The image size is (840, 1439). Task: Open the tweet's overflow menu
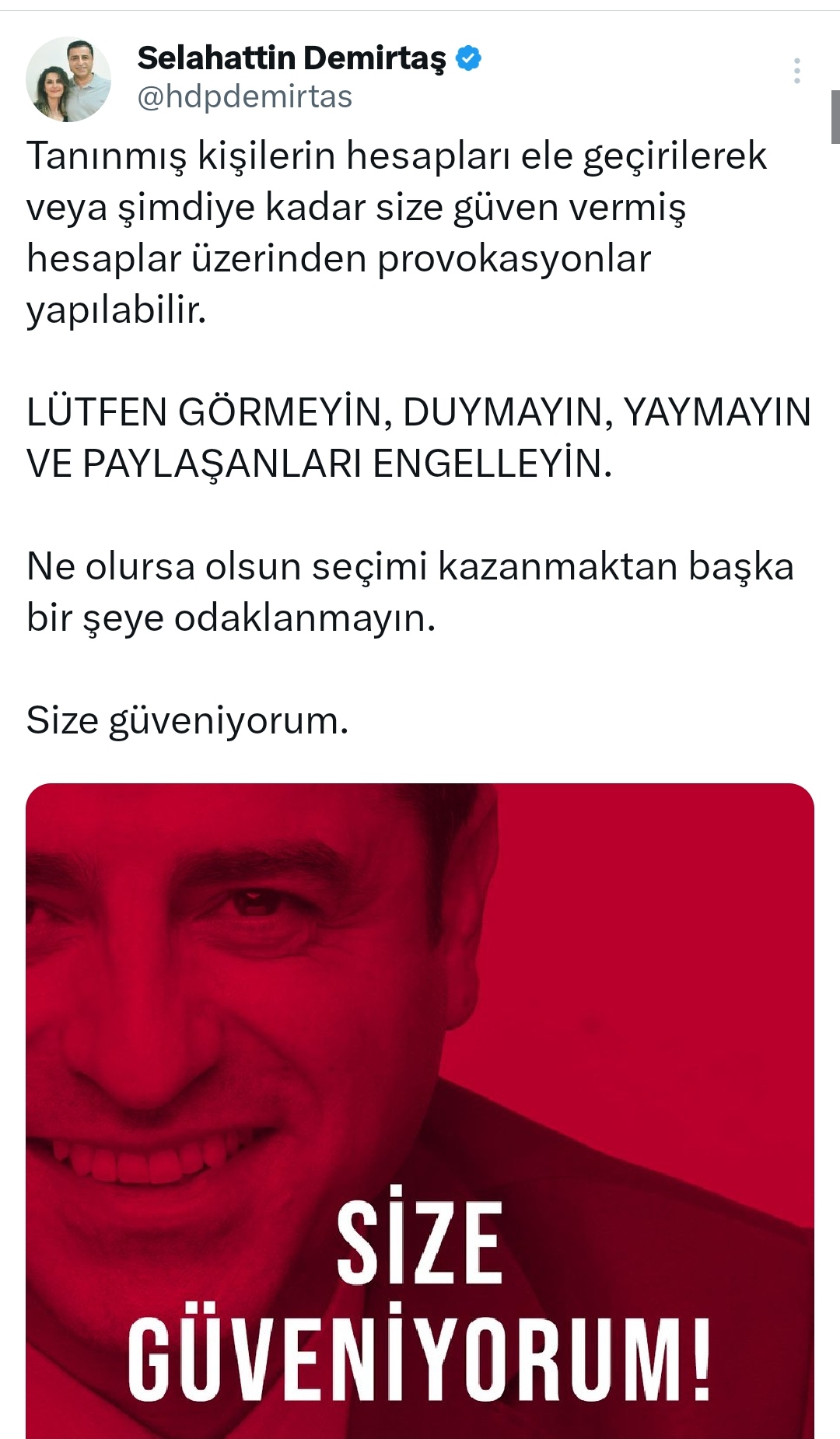pos(796,71)
